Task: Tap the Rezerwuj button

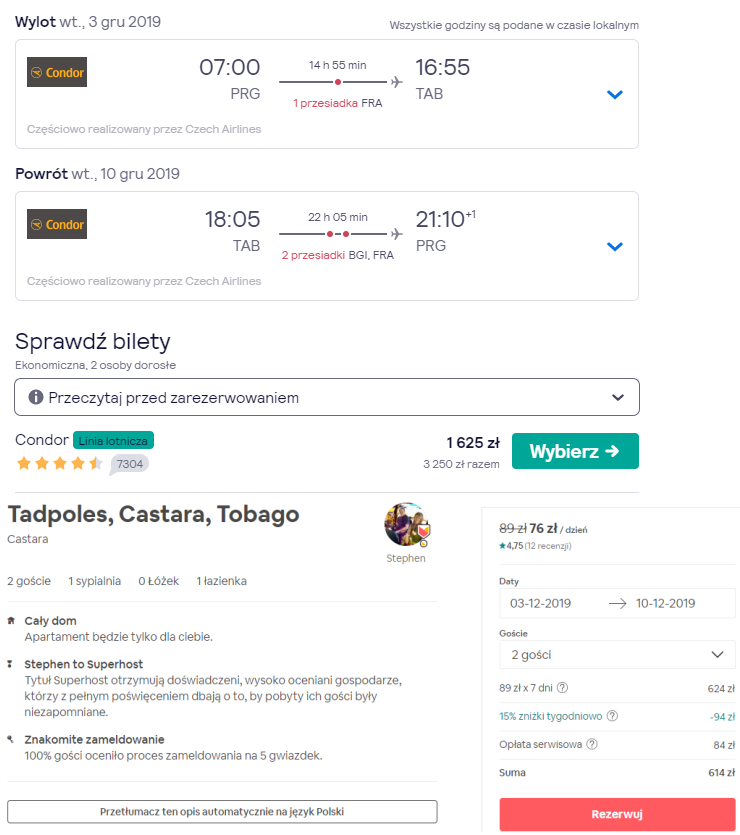Action: pos(617,814)
